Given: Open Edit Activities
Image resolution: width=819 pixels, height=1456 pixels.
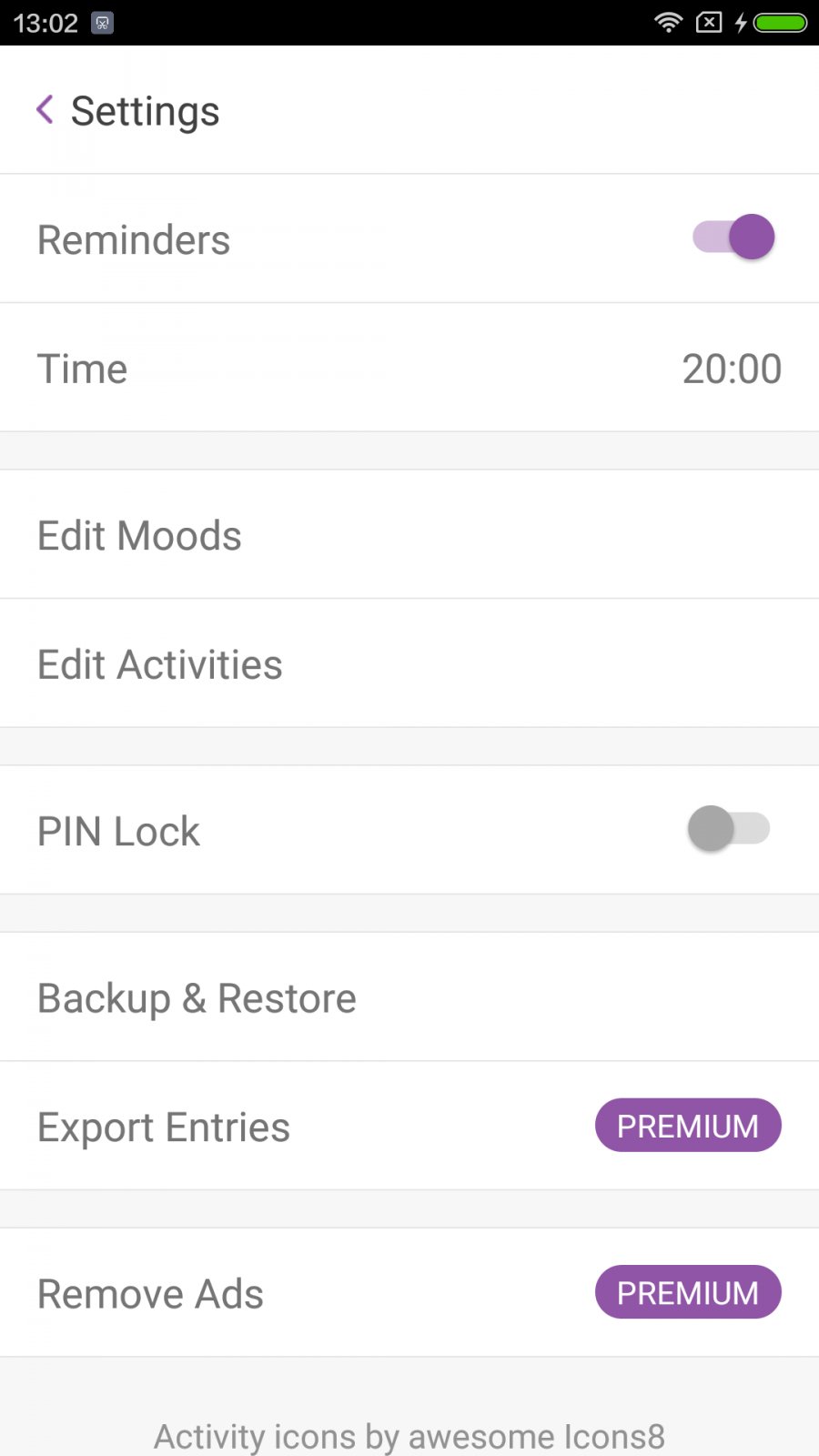Looking at the screenshot, I should [x=409, y=664].
